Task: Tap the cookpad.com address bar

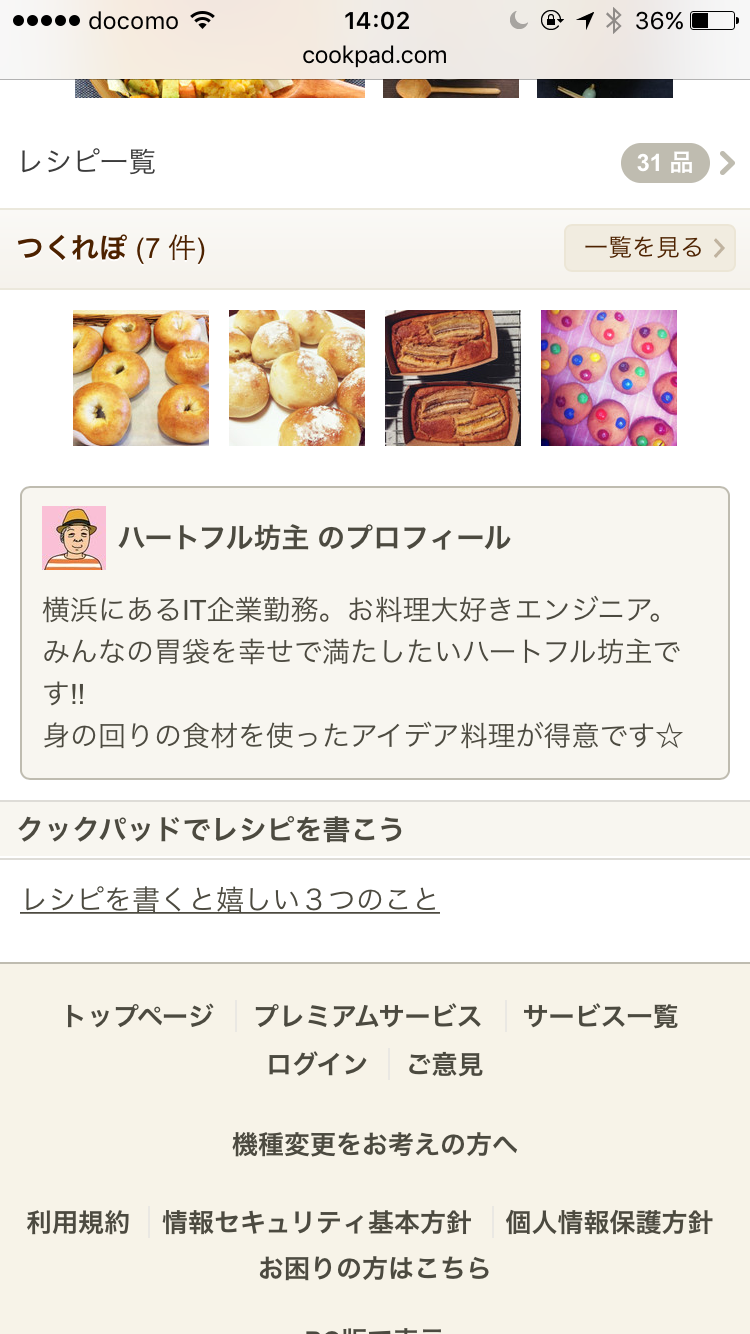Action: point(375,55)
